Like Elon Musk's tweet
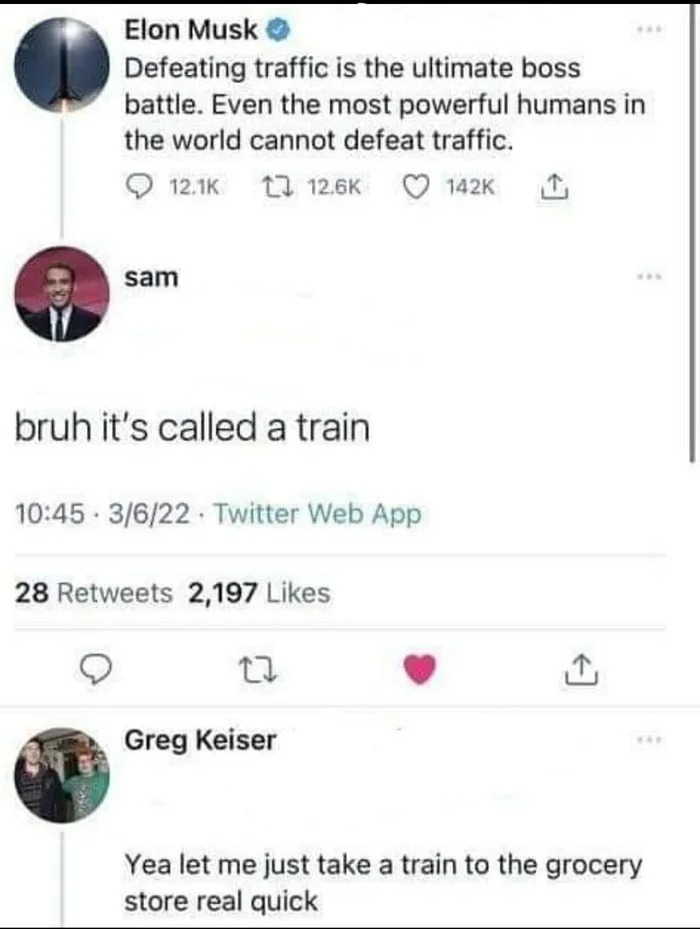The height and width of the screenshot is (929, 700). click(417, 187)
